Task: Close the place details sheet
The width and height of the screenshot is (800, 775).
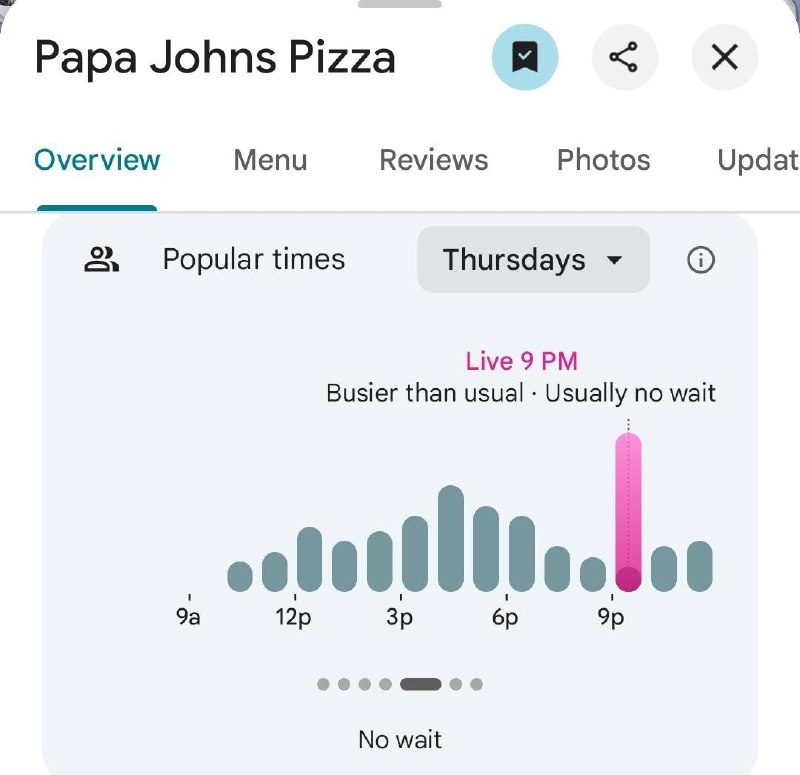Action: 725,57
